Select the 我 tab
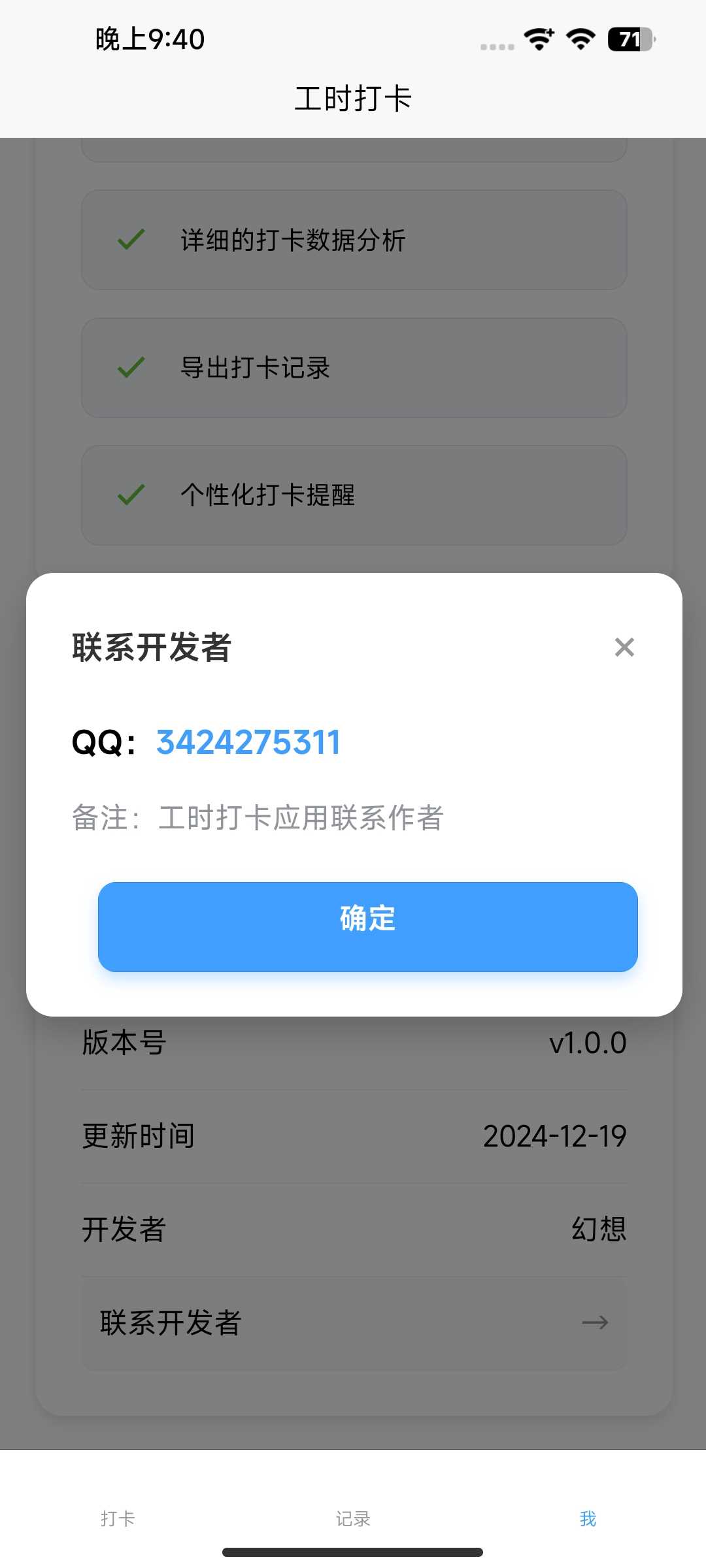The image size is (706, 1568). (588, 1518)
